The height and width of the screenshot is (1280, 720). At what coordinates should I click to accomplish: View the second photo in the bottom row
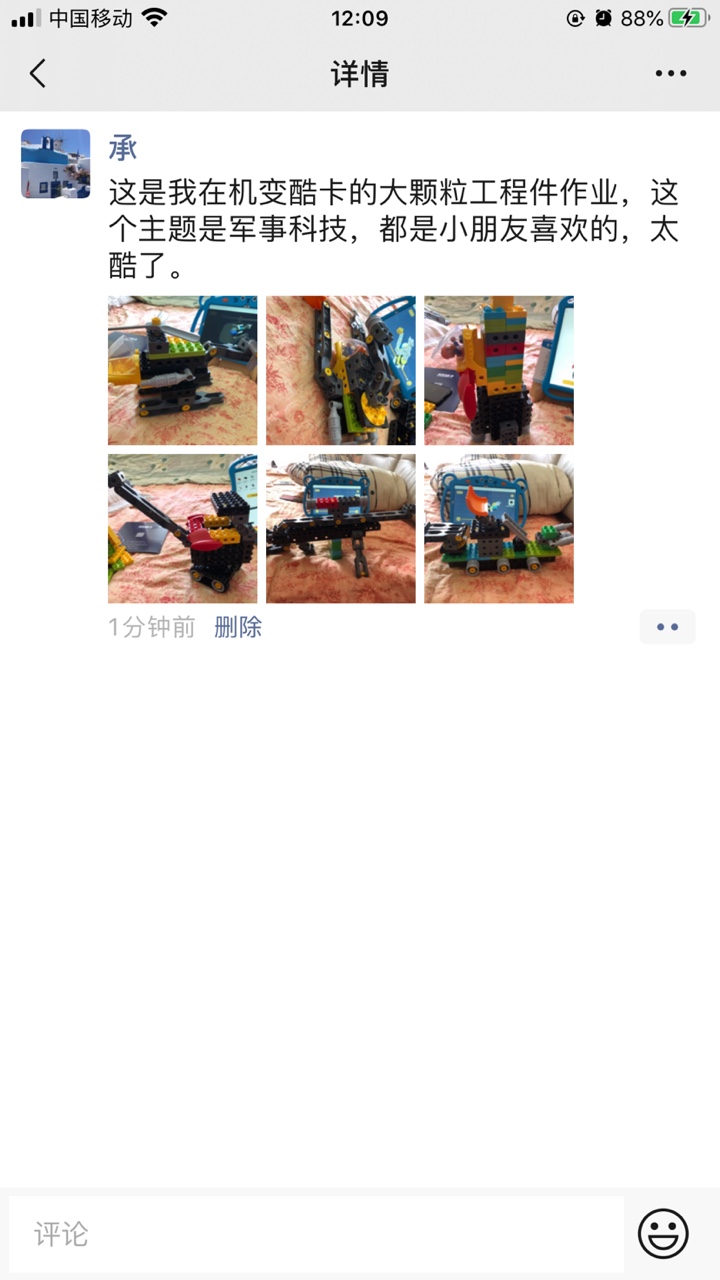click(340, 528)
